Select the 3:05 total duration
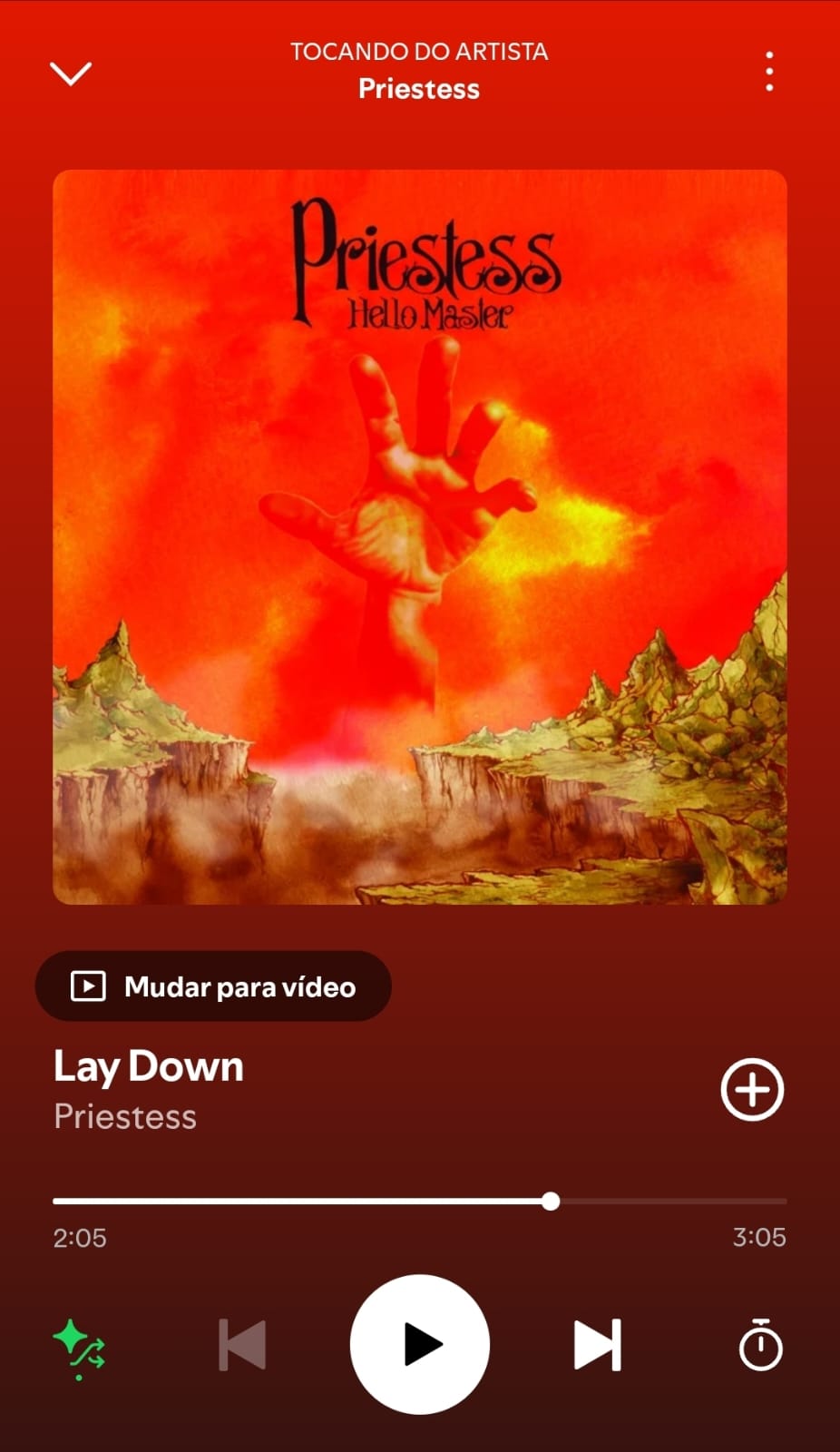The height and width of the screenshot is (1452, 840). [x=762, y=1237]
